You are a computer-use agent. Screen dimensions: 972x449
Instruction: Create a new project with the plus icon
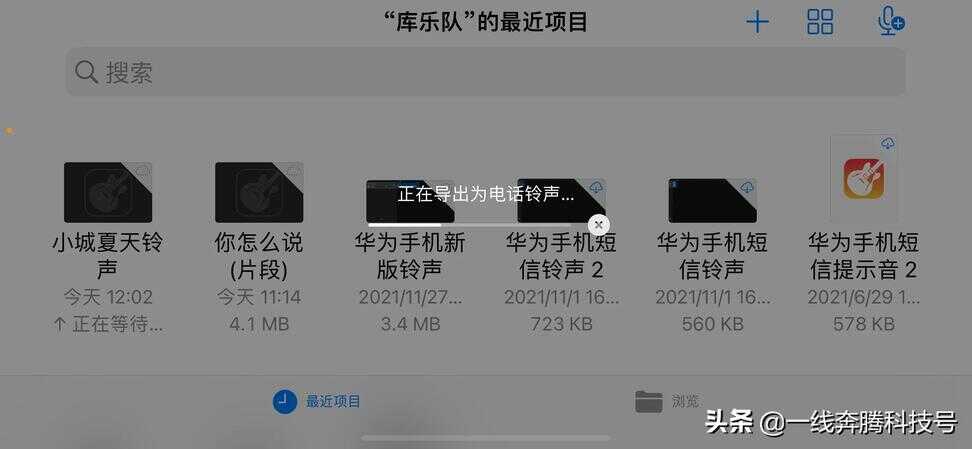click(758, 22)
